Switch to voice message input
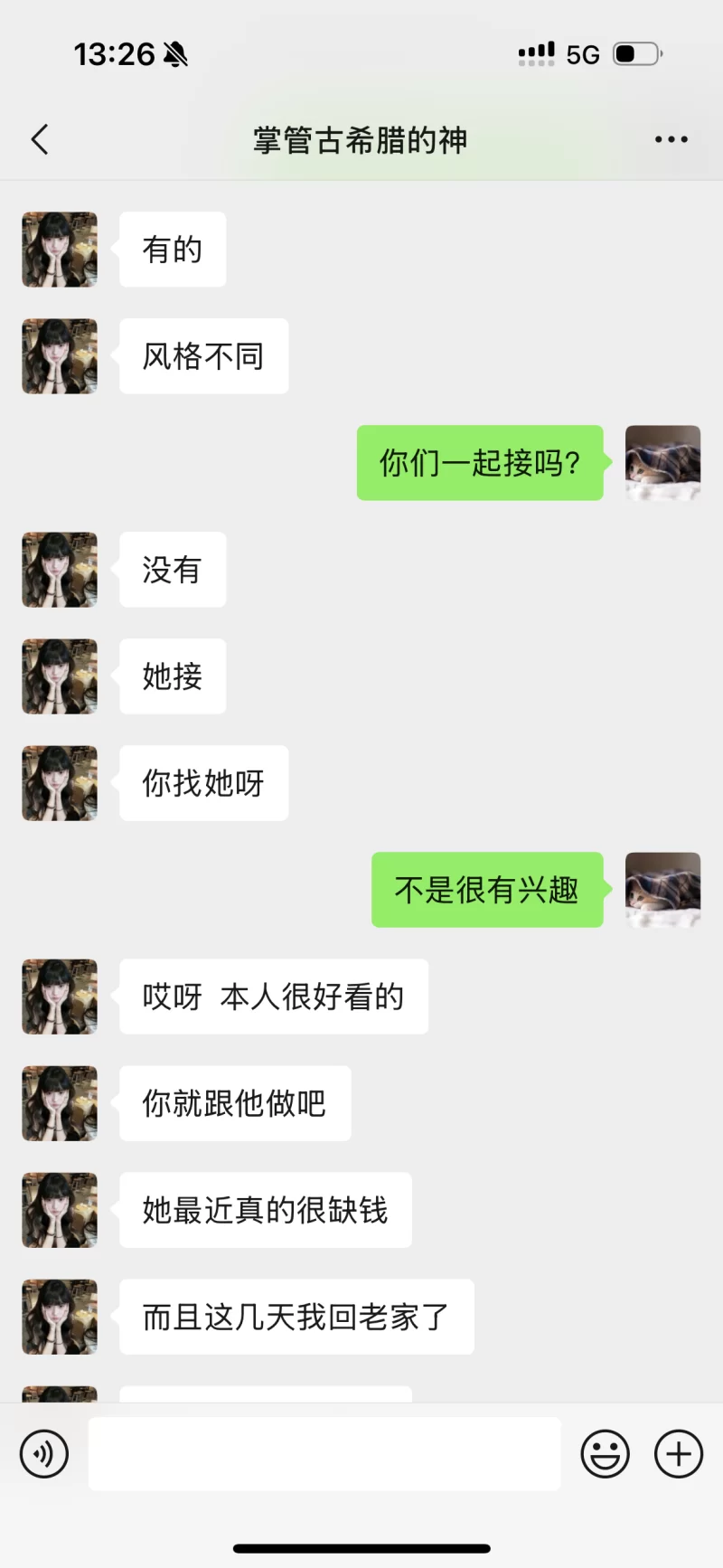Image resolution: width=723 pixels, height=1568 pixels. 44,1454
